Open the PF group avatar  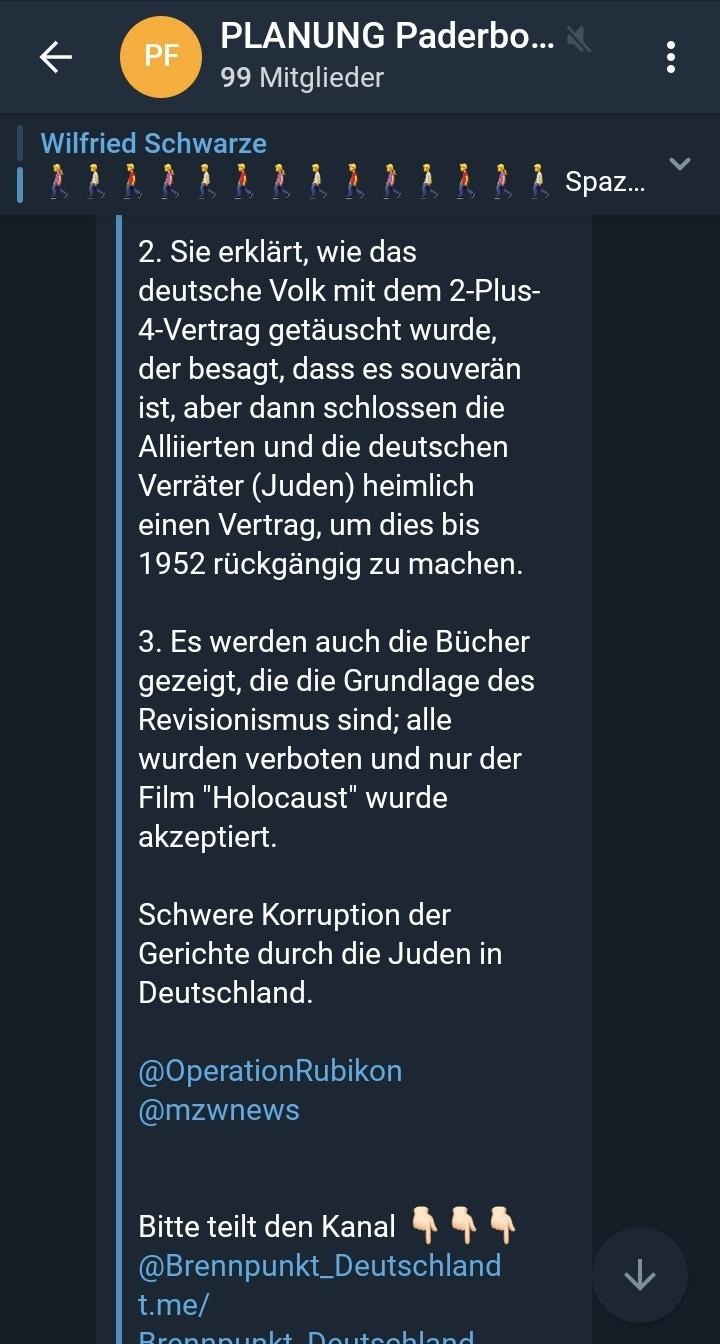(162, 57)
